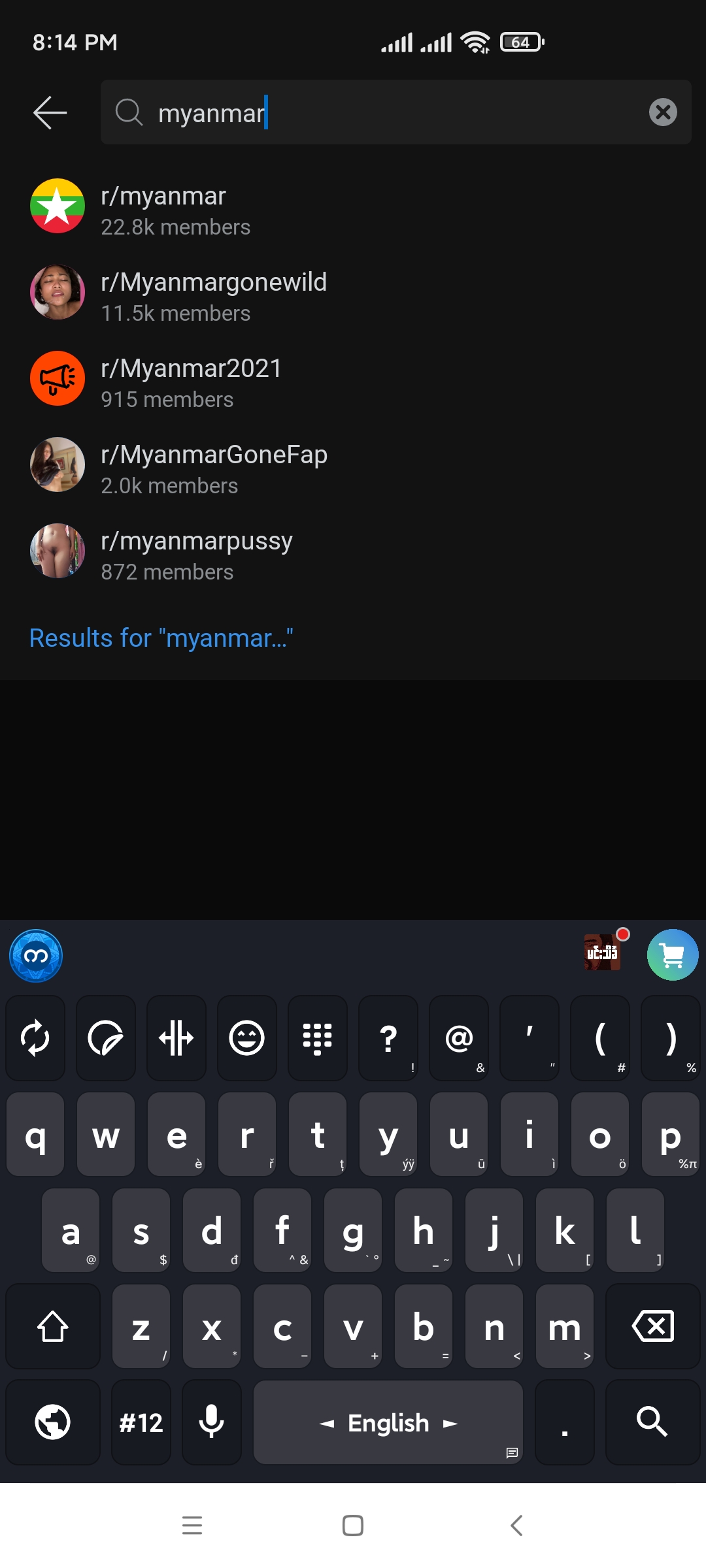Viewport: 706px width, 1568px height.
Task: Open the r/myanmar community result
Action: point(163,210)
